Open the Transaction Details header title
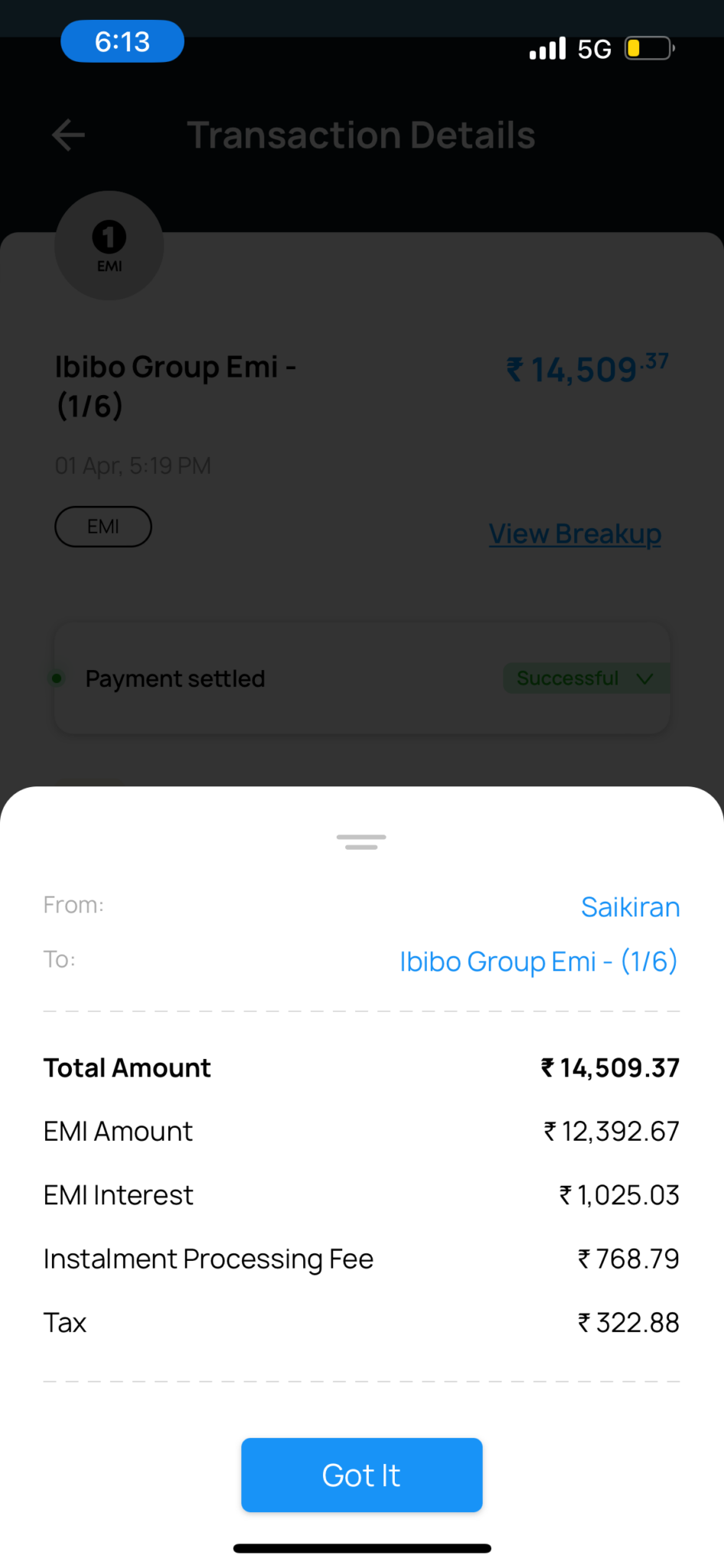Viewport: 724px width, 1568px height. [361, 135]
